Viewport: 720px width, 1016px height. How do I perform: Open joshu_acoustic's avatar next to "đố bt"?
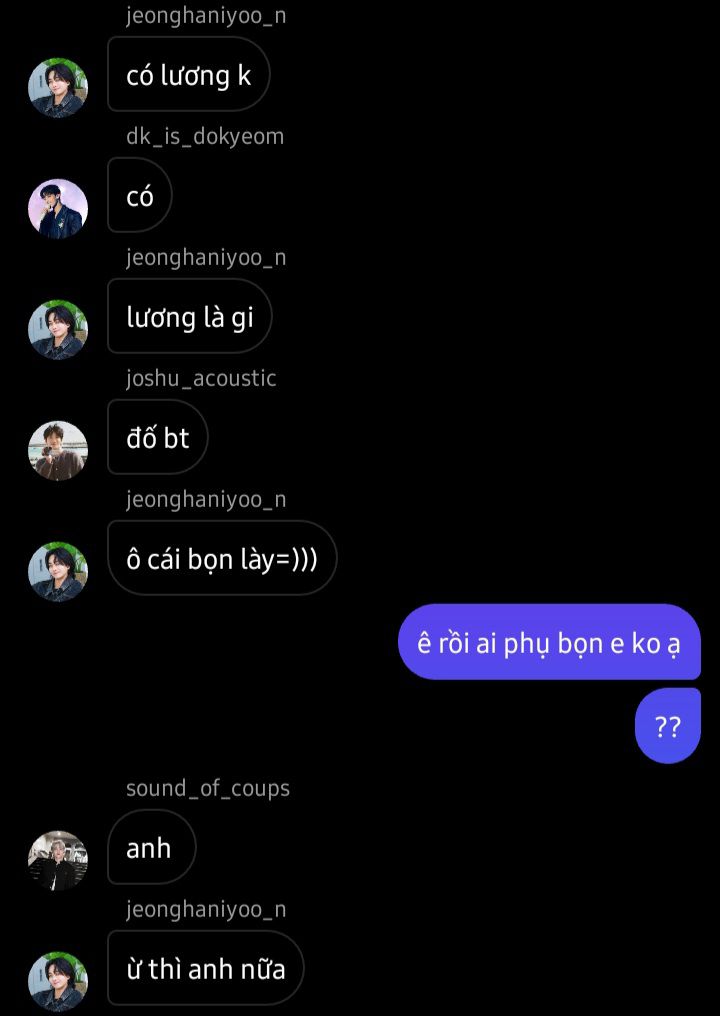pyautogui.click(x=58, y=450)
